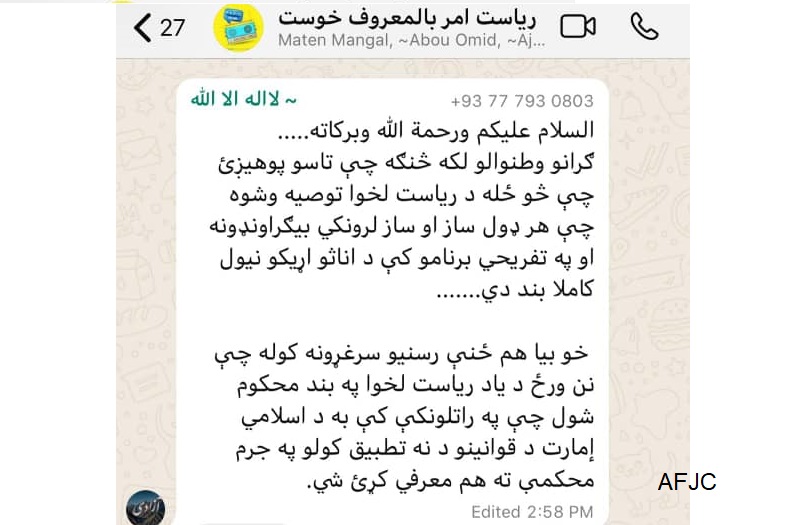Start a video call with the group
The width and height of the screenshot is (801, 525).
[577, 27]
